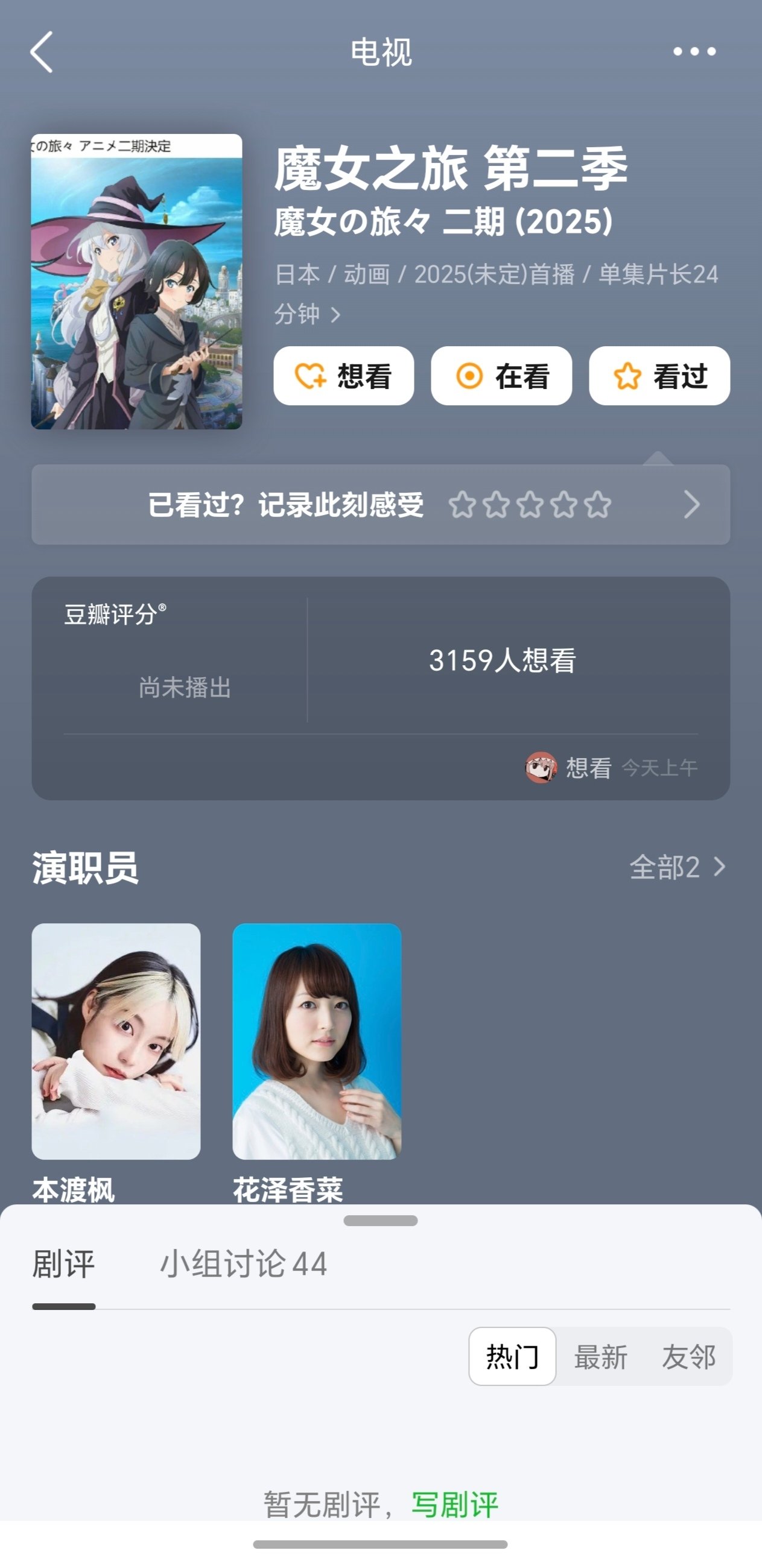View all cast via 全部2
The image size is (762, 1568).
click(x=677, y=867)
